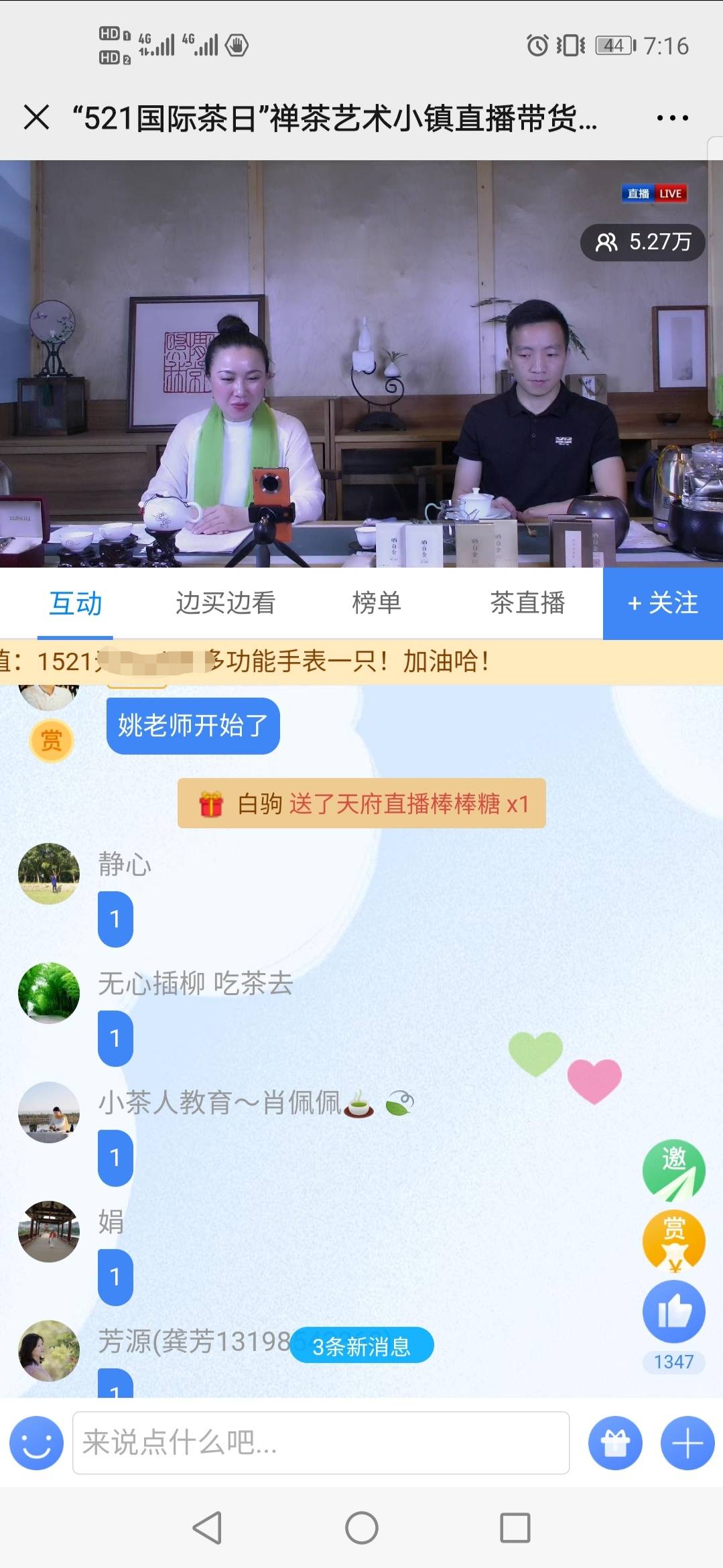Tap the green 邀 invite icon
Image resolution: width=723 pixels, height=1568 pixels.
(674, 1171)
